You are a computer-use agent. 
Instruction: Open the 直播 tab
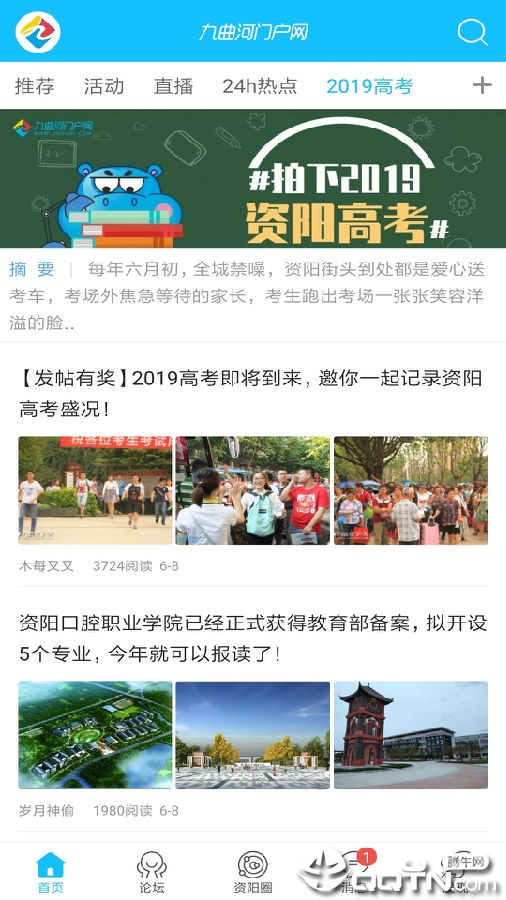[173, 86]
